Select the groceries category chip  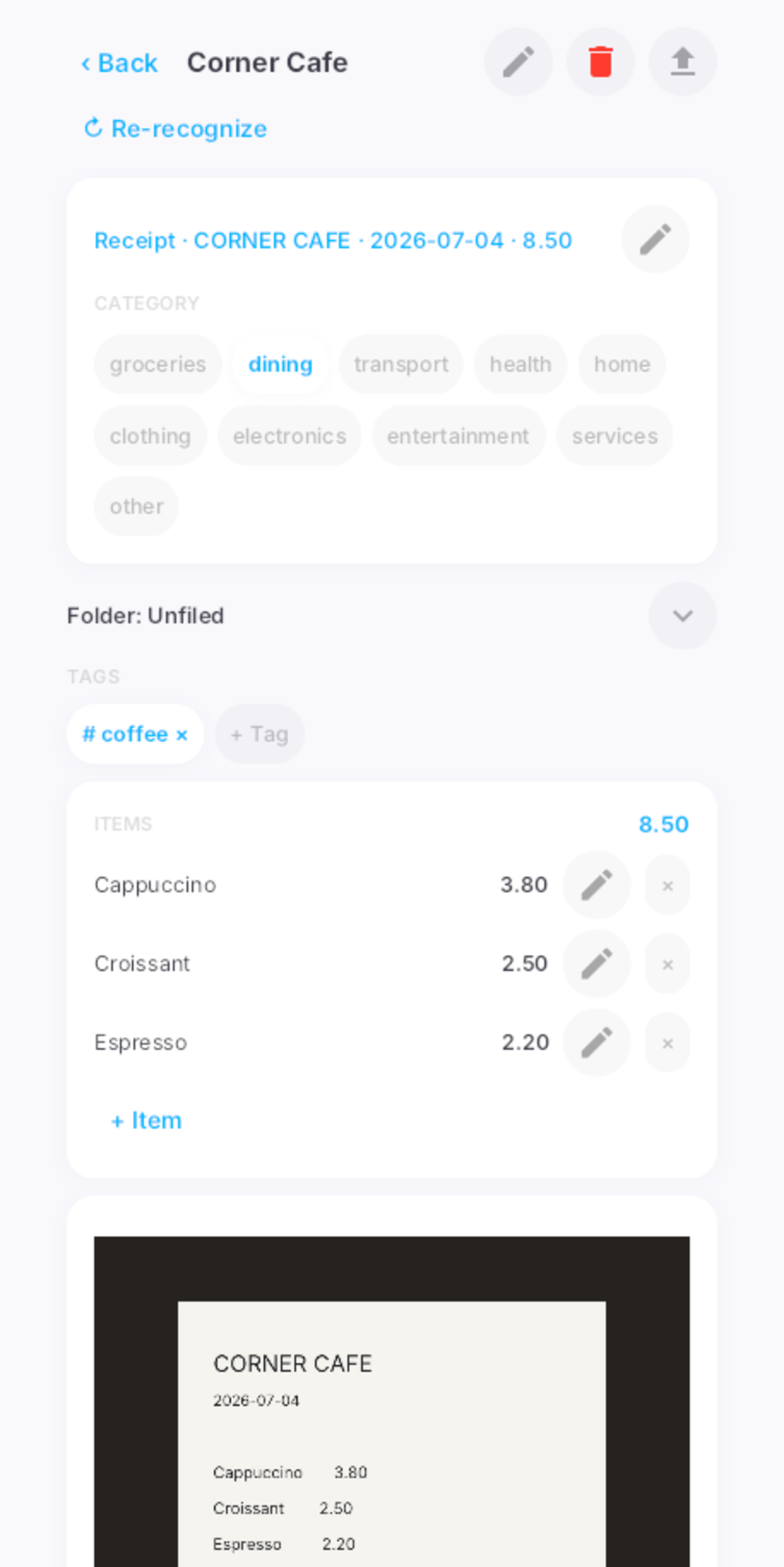(x=158, y=364)
